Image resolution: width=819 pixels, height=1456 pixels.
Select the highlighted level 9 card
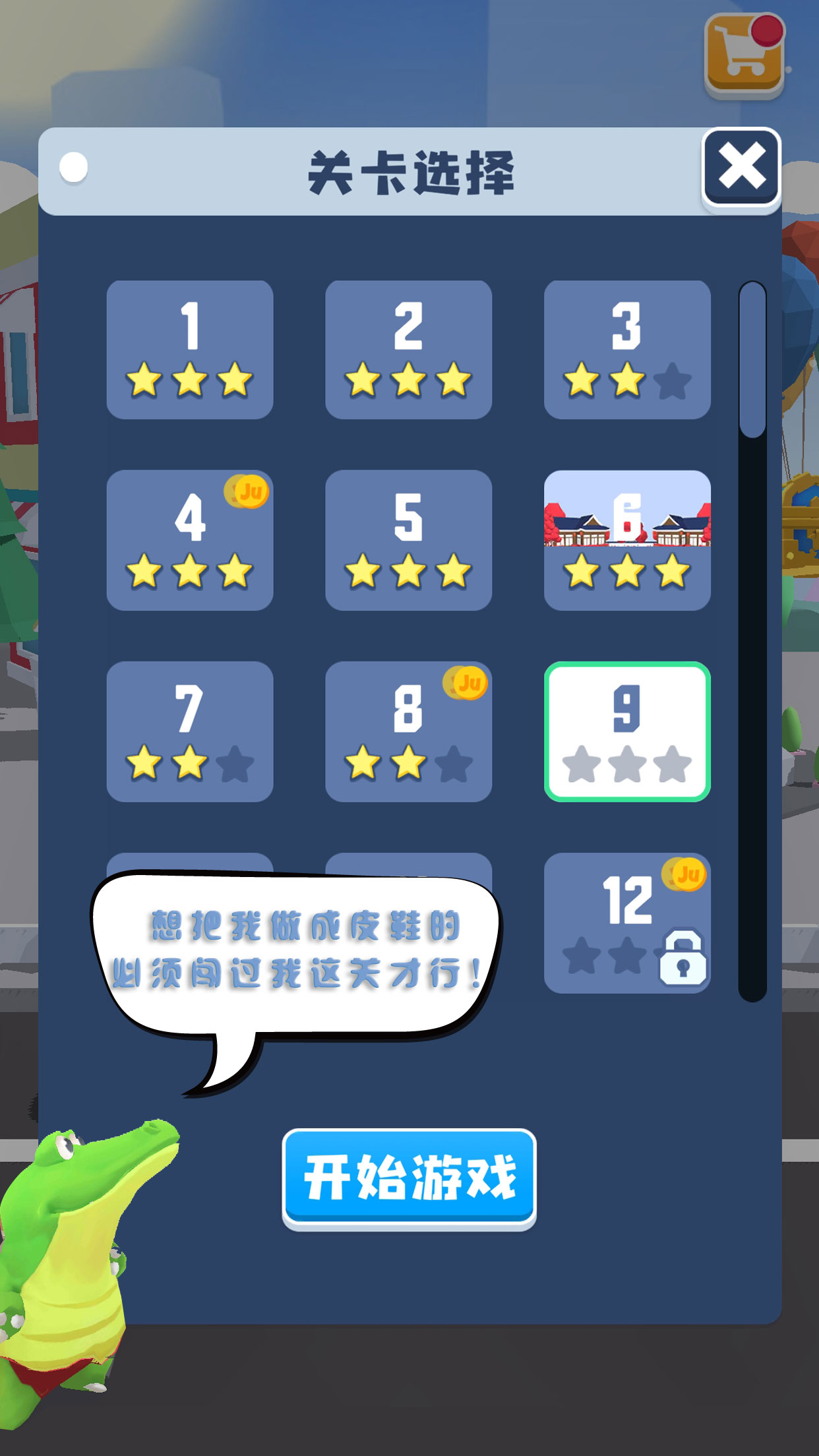pos(627,729)
